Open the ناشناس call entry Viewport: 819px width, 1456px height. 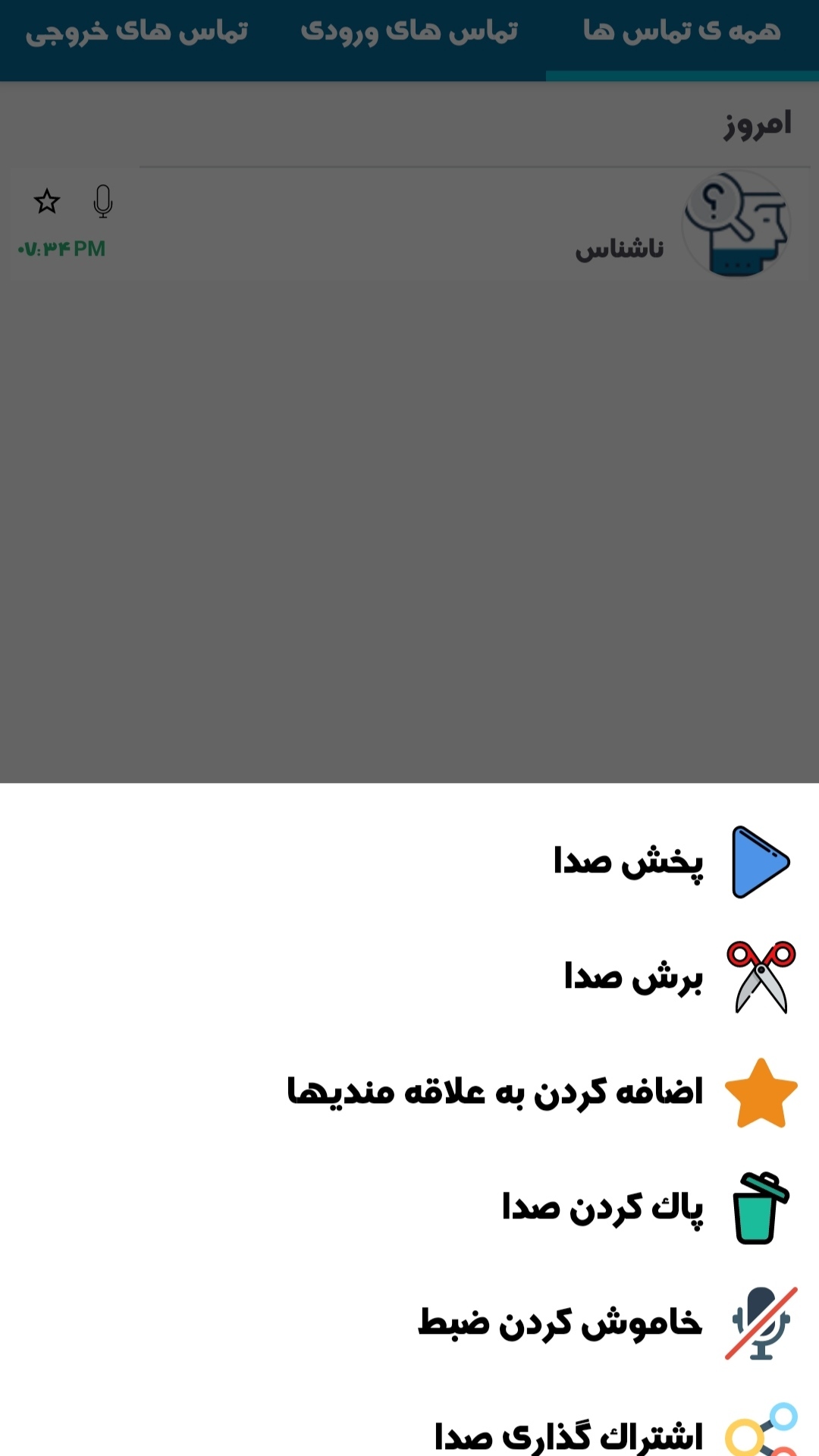click(x=455, y=225)
